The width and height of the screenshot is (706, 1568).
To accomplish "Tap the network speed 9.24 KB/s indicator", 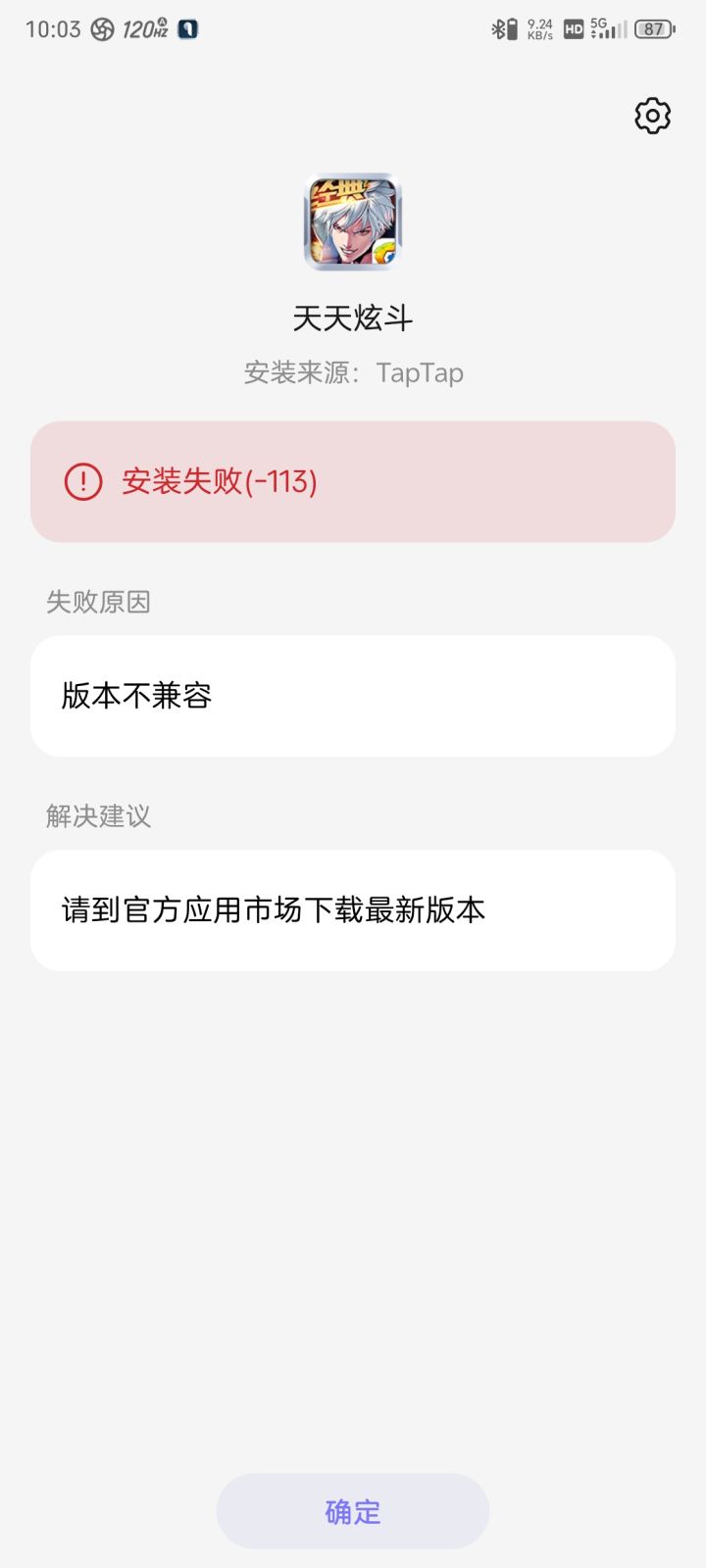I will [537, 29].
